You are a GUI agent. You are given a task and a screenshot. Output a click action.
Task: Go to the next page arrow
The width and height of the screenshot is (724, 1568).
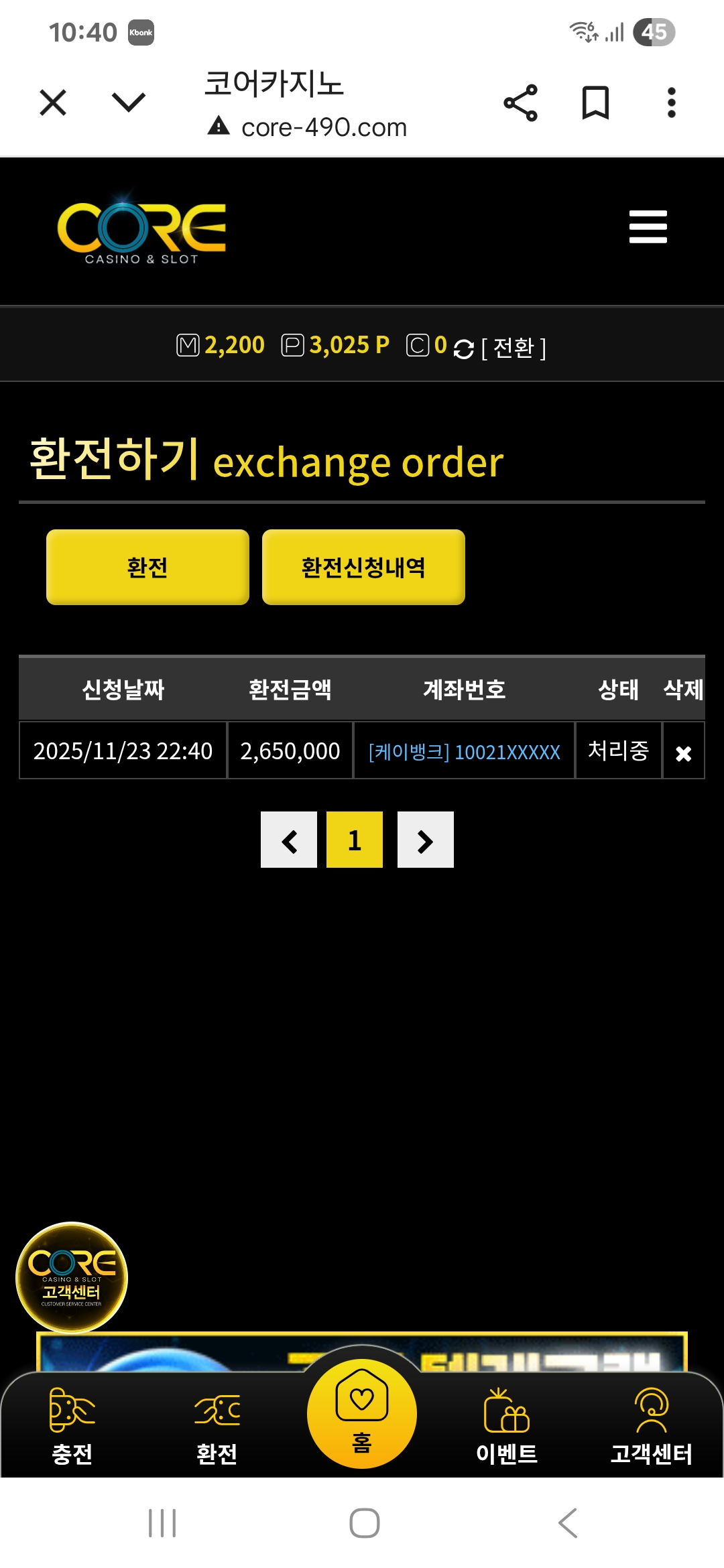click(426, 840)
